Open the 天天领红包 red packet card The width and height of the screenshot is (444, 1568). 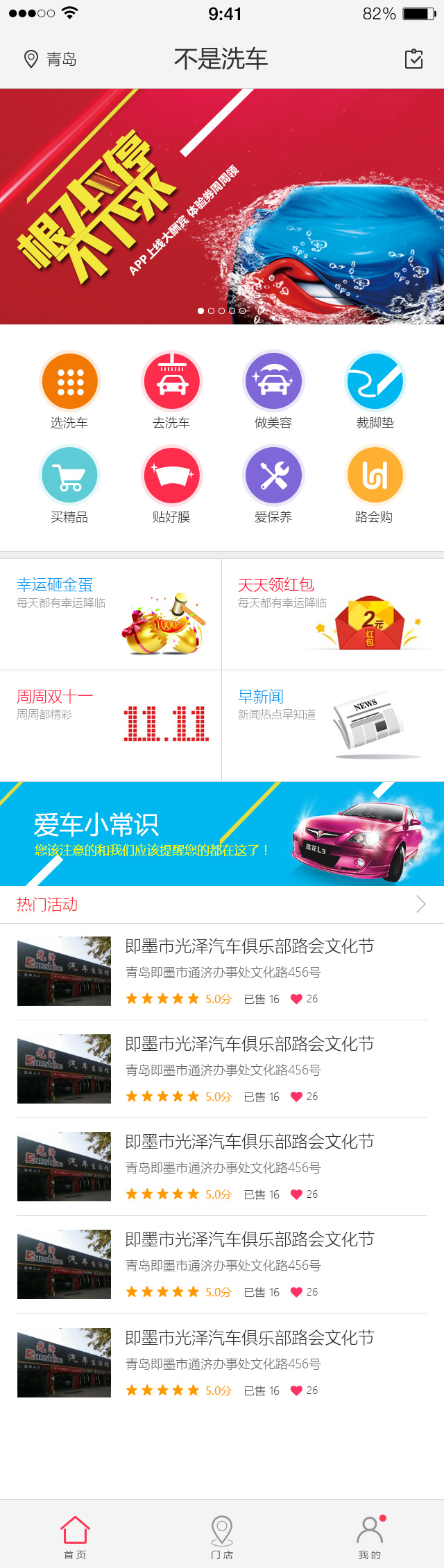[333, 614]
